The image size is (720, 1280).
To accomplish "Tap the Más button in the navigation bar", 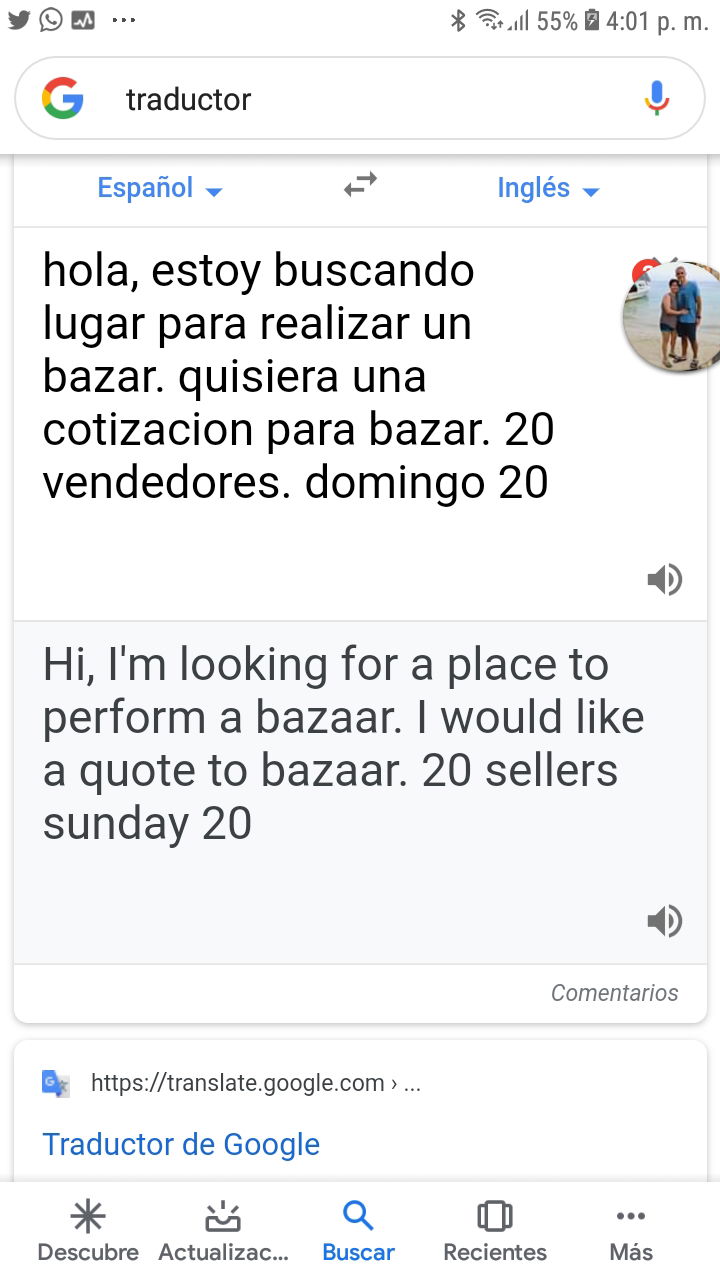I will coord(631,1227).
